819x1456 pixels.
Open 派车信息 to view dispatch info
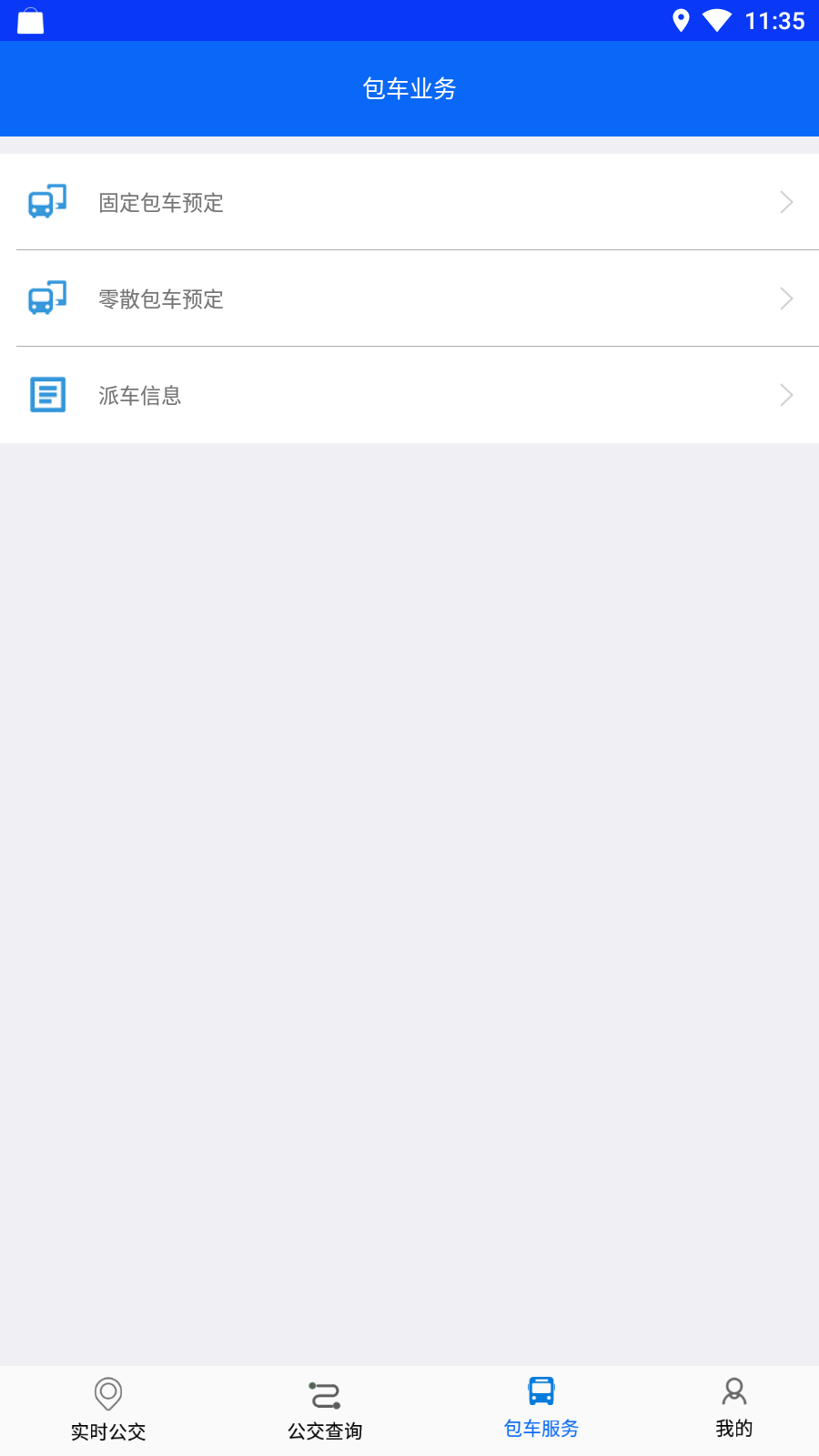click(x=409, y=394)
